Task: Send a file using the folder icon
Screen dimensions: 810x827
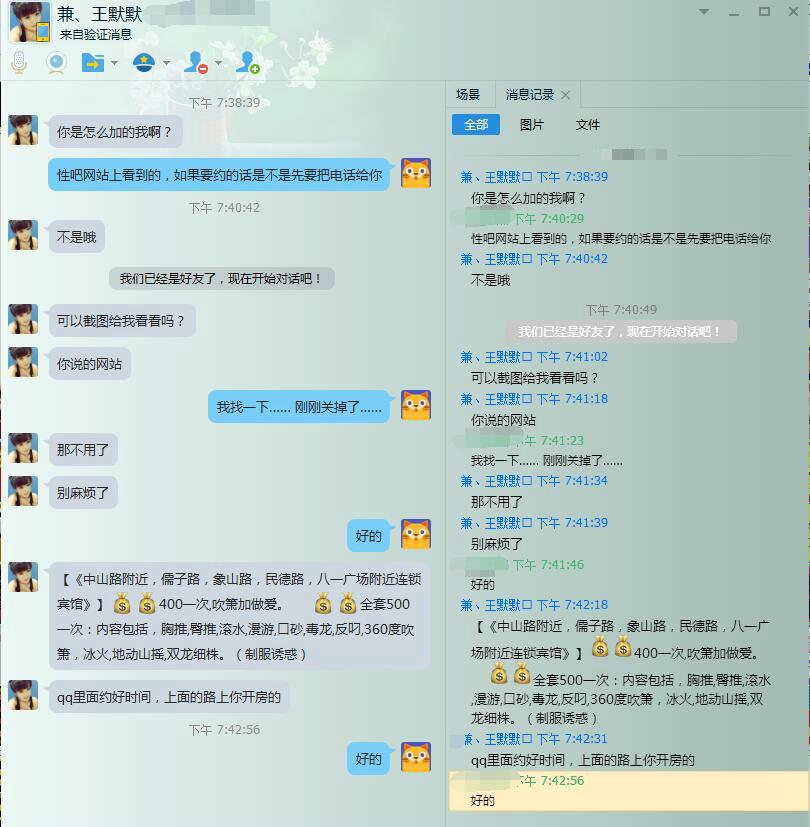Action: 92,63
